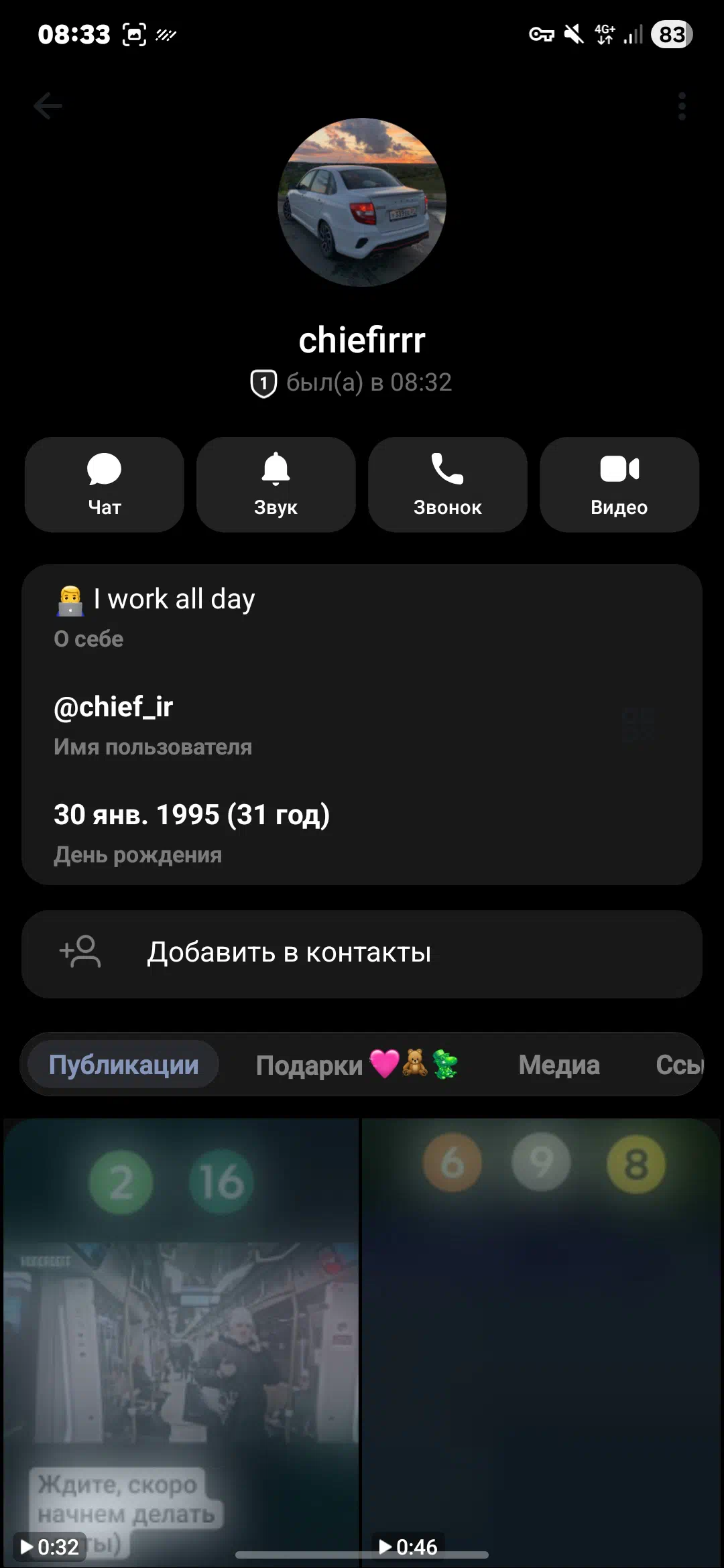This screenshot has width=724, height=1568.
Task: Open the 0:46 video post
Action: [541, 1340]
